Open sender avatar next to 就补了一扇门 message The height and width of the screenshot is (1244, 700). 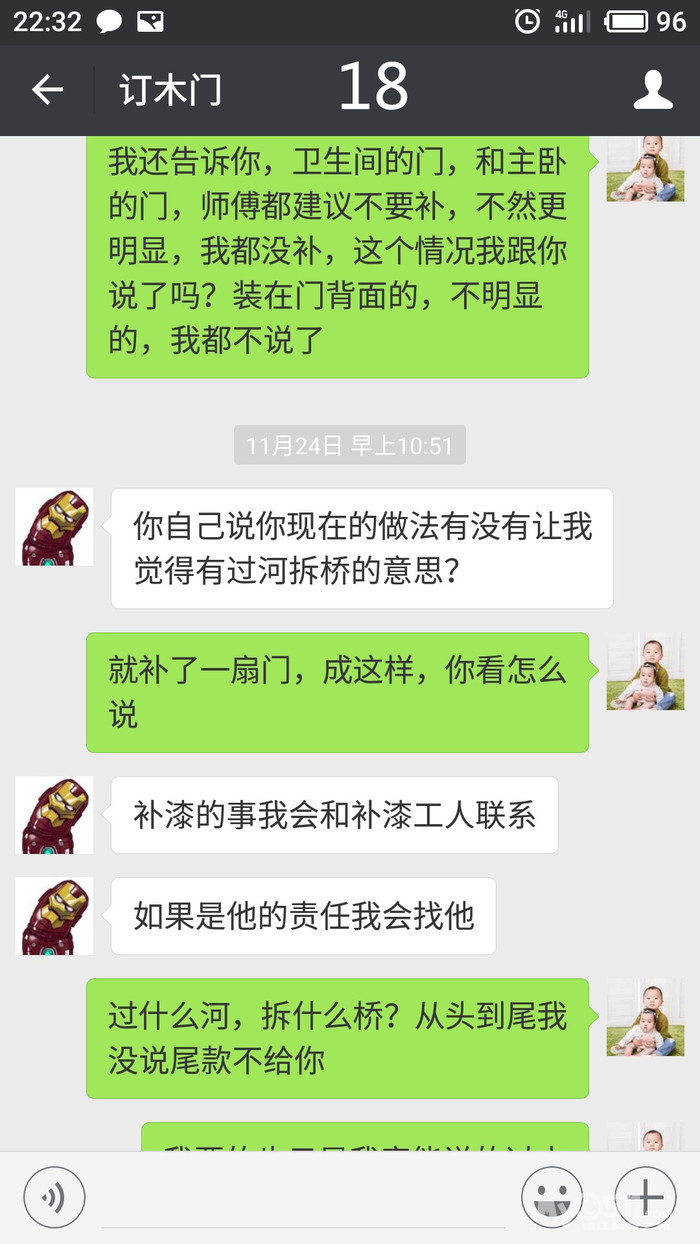pyautogui.click(x=645, y=671)
